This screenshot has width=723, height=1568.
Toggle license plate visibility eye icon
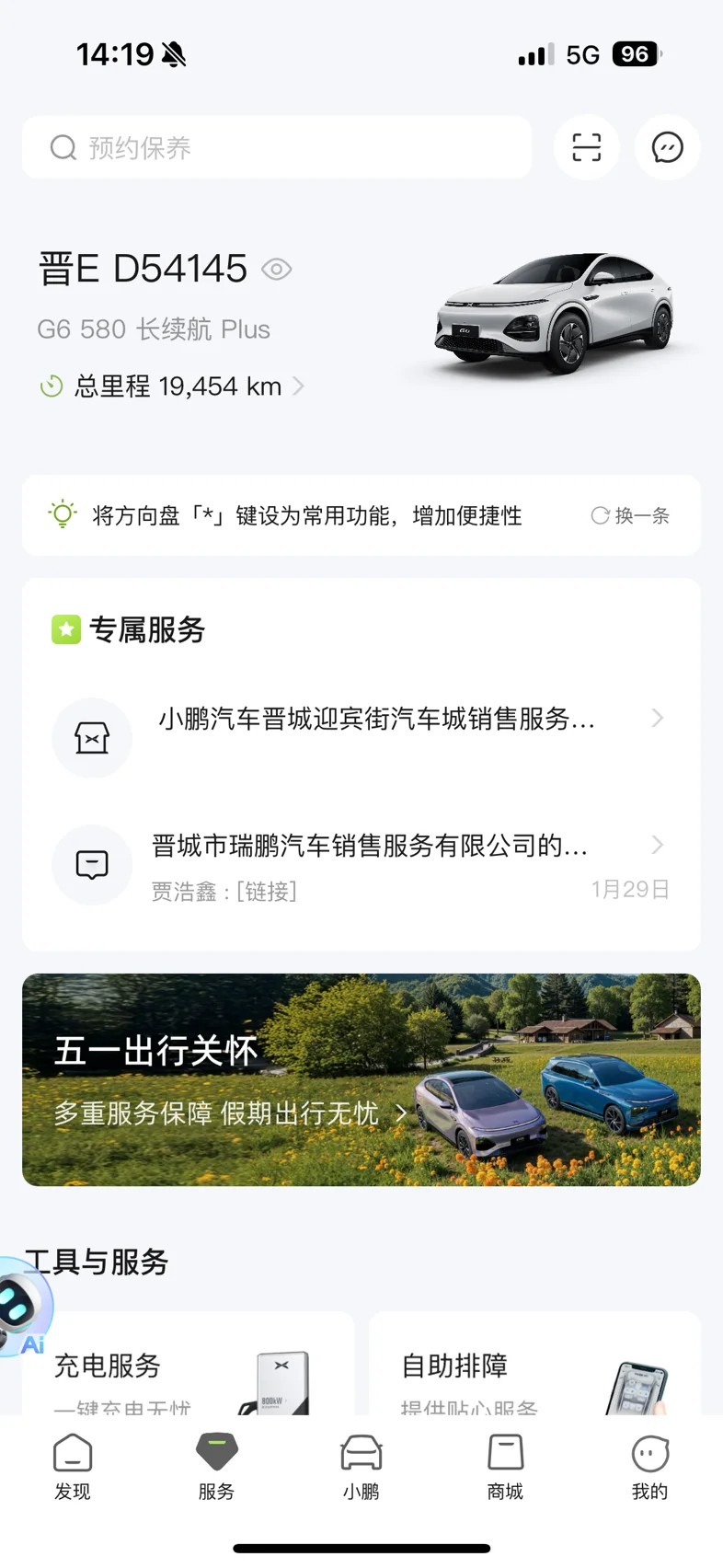tap(276, 270)
